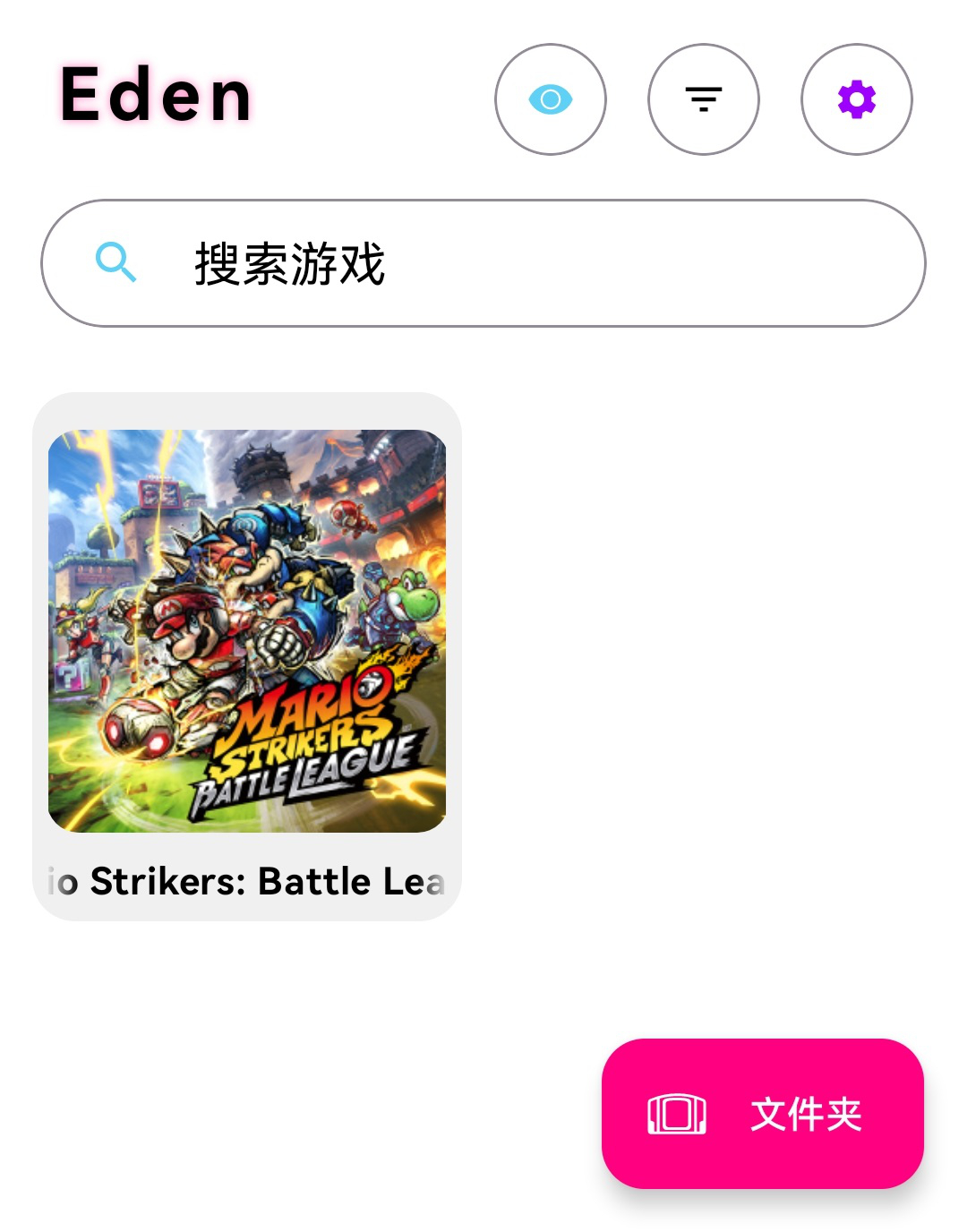This screenshot has height=1232, width=967.
Task: Click the blue search magnifier icon
Action: pos(117,262)
